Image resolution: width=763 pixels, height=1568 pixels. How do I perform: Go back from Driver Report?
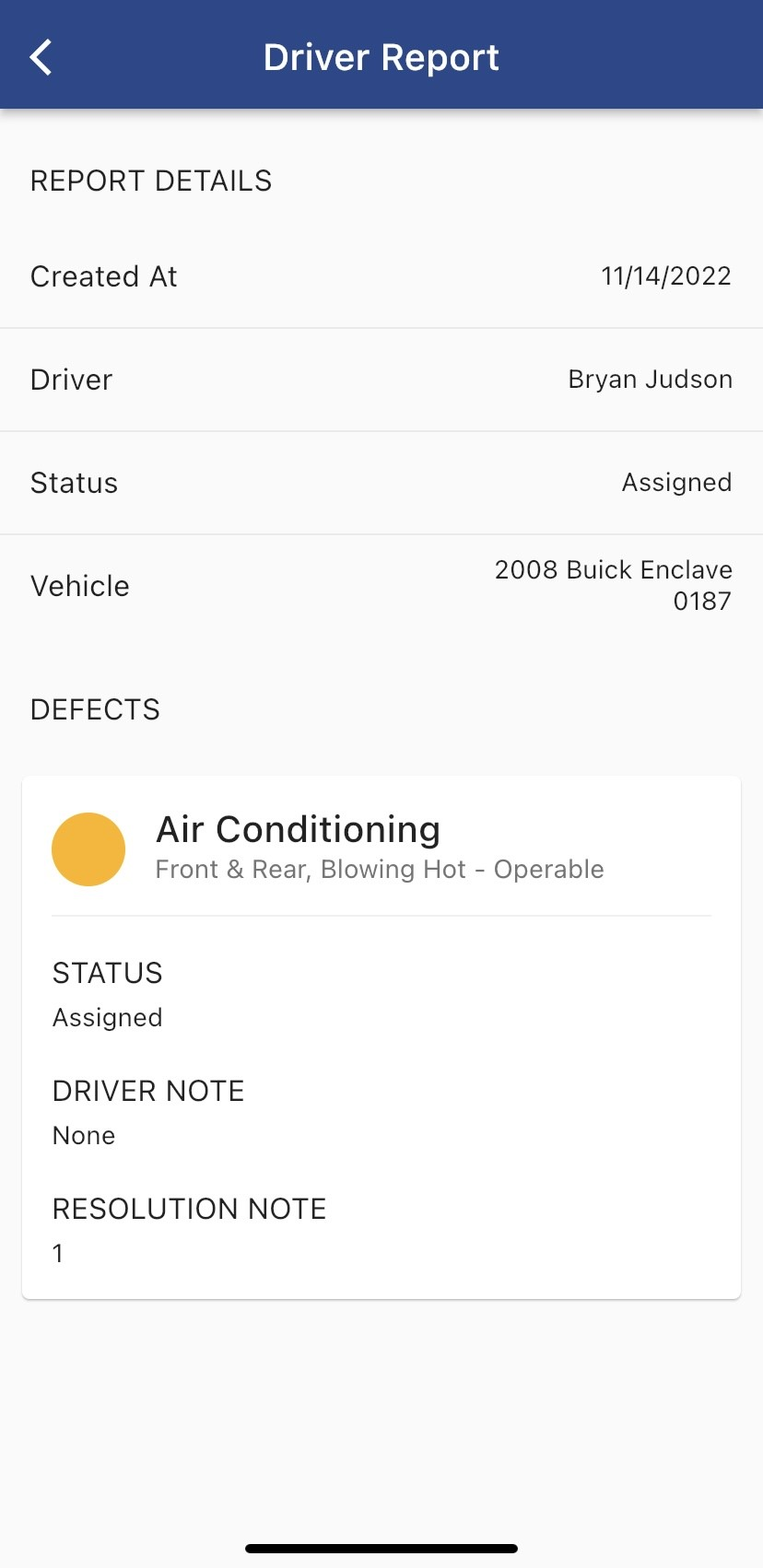click(41, 57)
